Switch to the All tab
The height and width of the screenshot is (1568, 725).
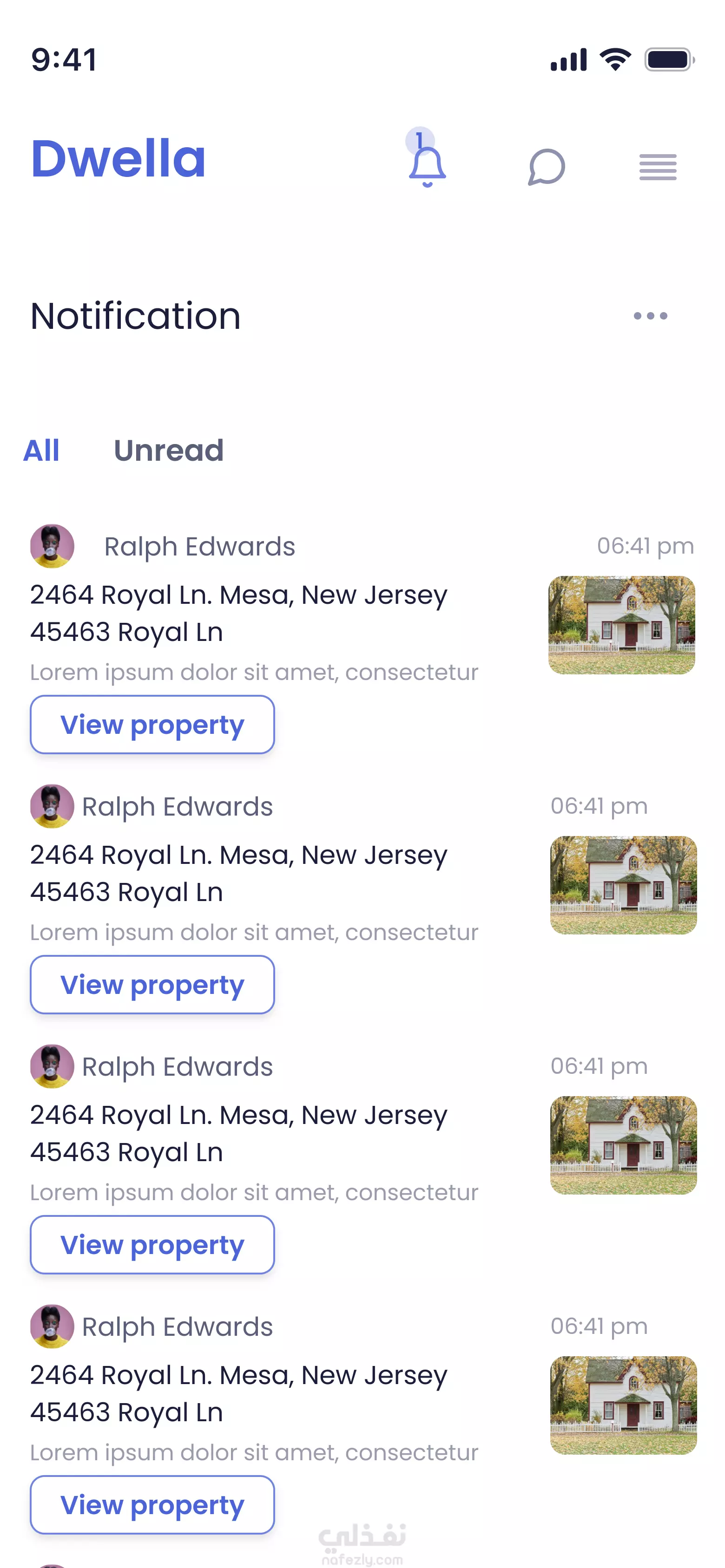pos(41,451)
